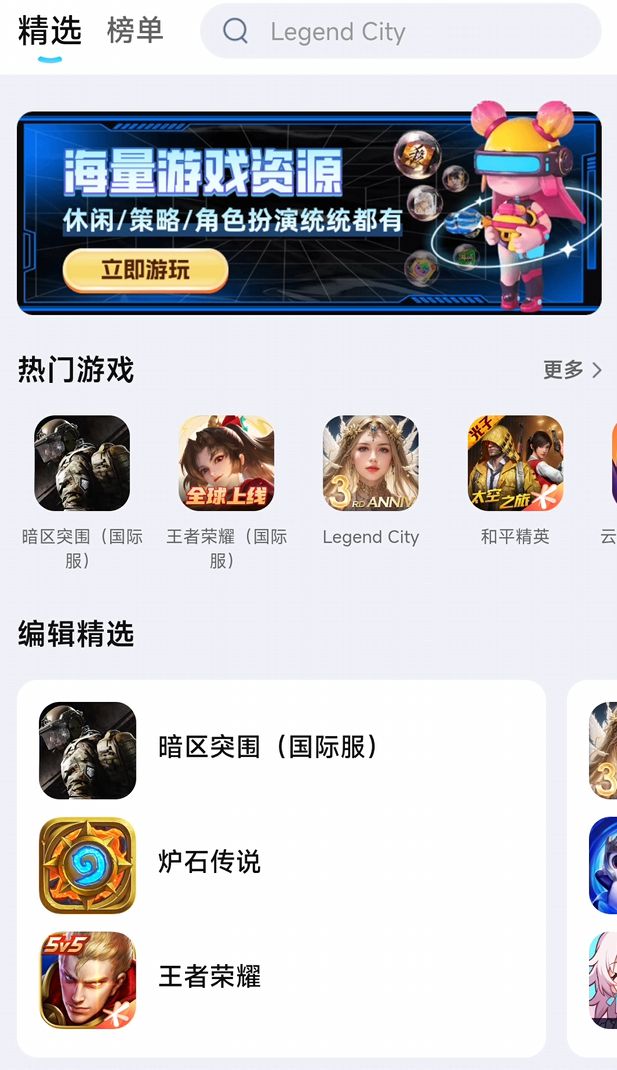Switch to the 榜单 tab
Screen dimensions: 617x1070
(135, 31)
